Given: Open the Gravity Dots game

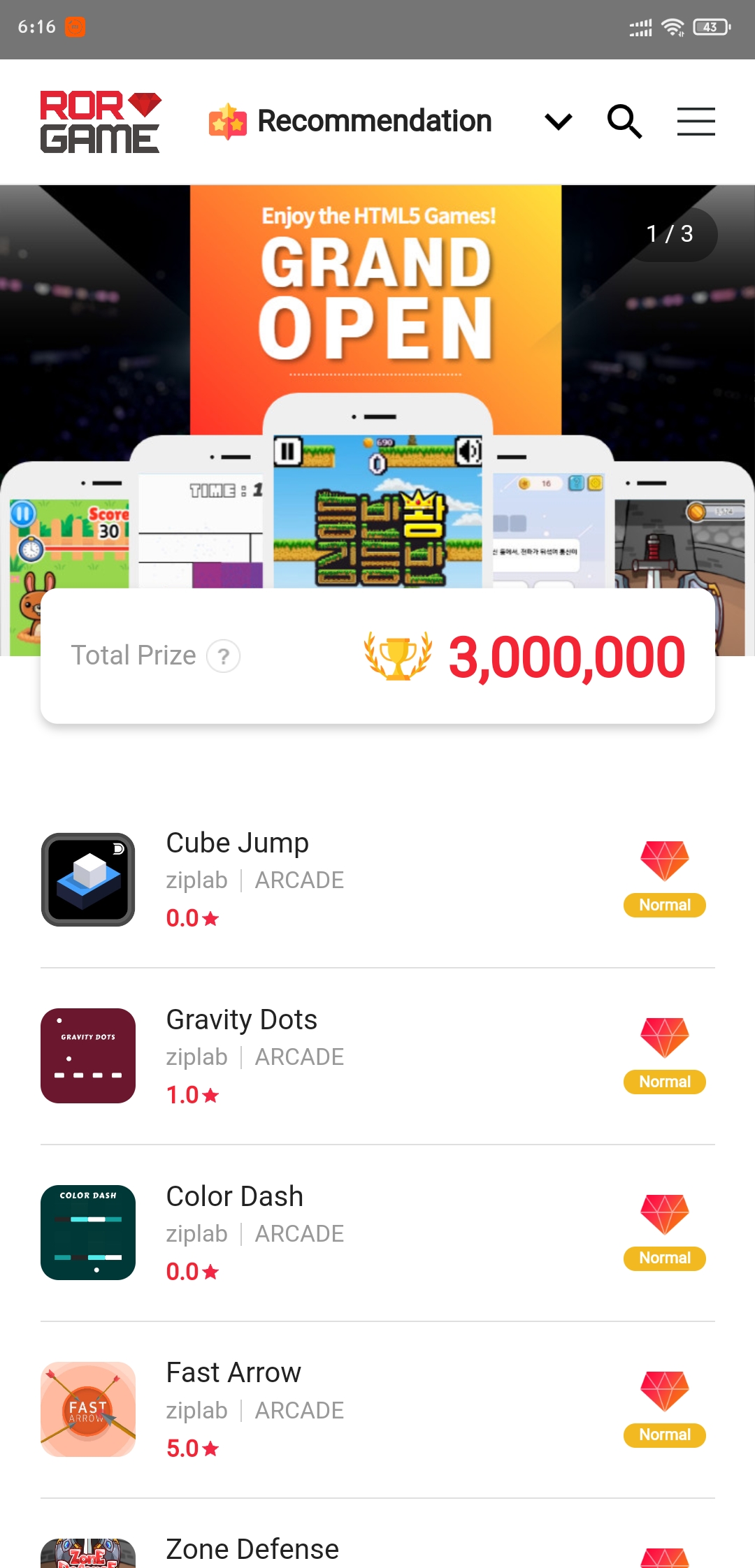Looking at the screenshot, I should click(x=241, y=1020).
